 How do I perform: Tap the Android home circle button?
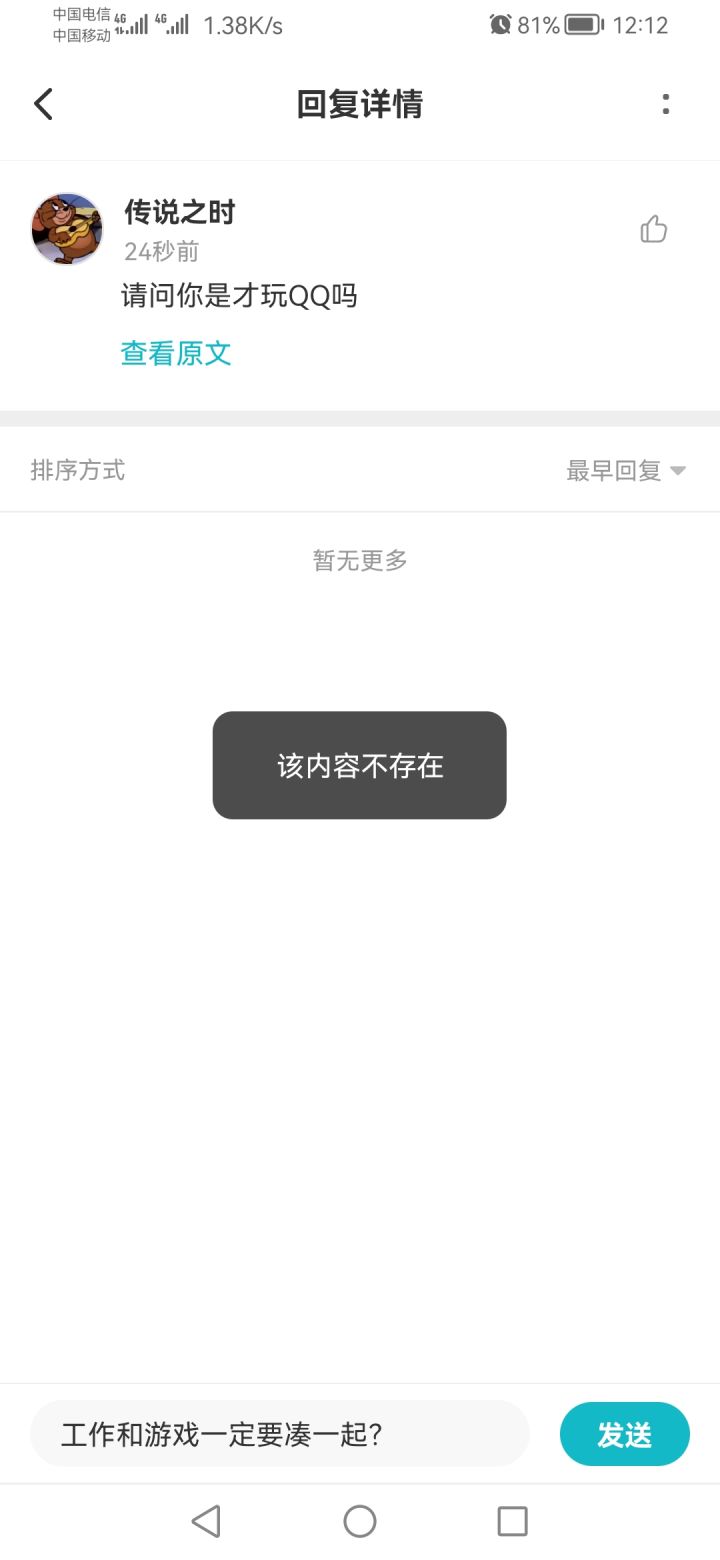point(359,1521)
